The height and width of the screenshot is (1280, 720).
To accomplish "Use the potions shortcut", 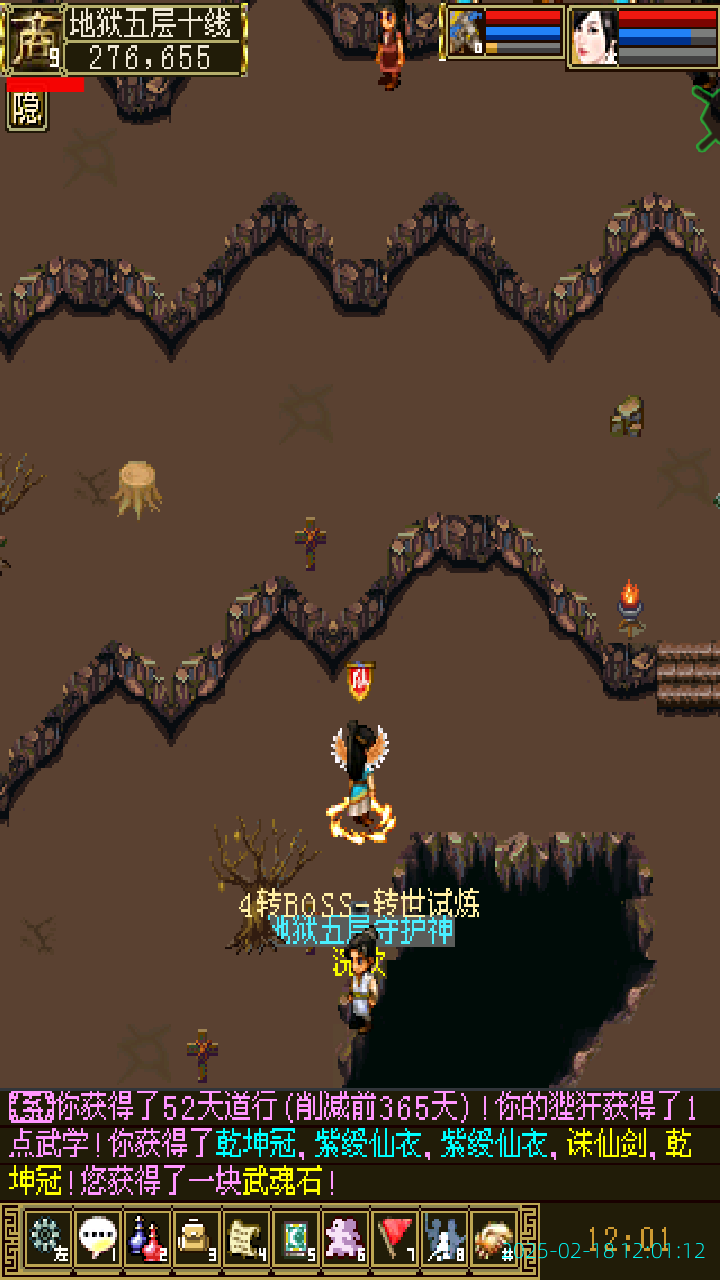I will point(147,1239).
